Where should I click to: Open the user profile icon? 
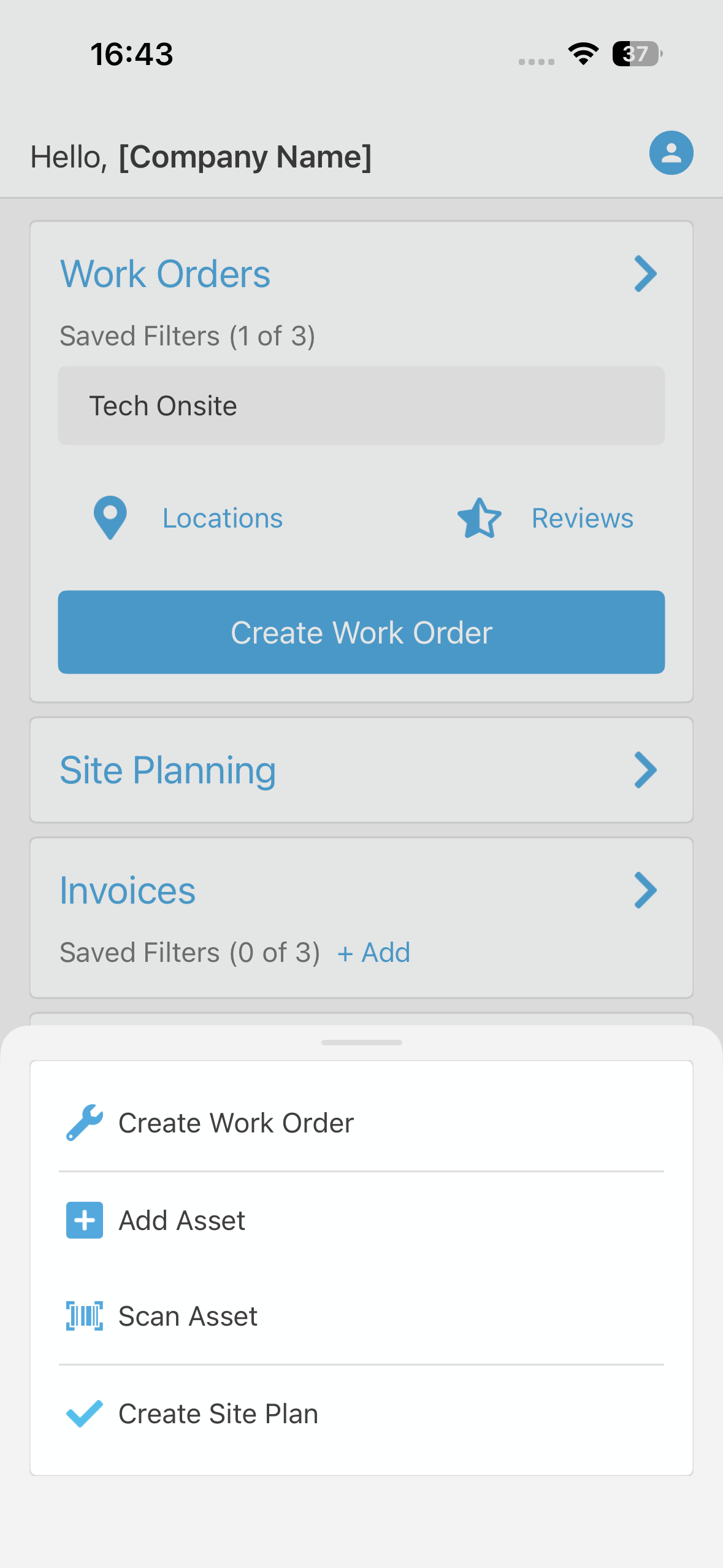(671, 153)
